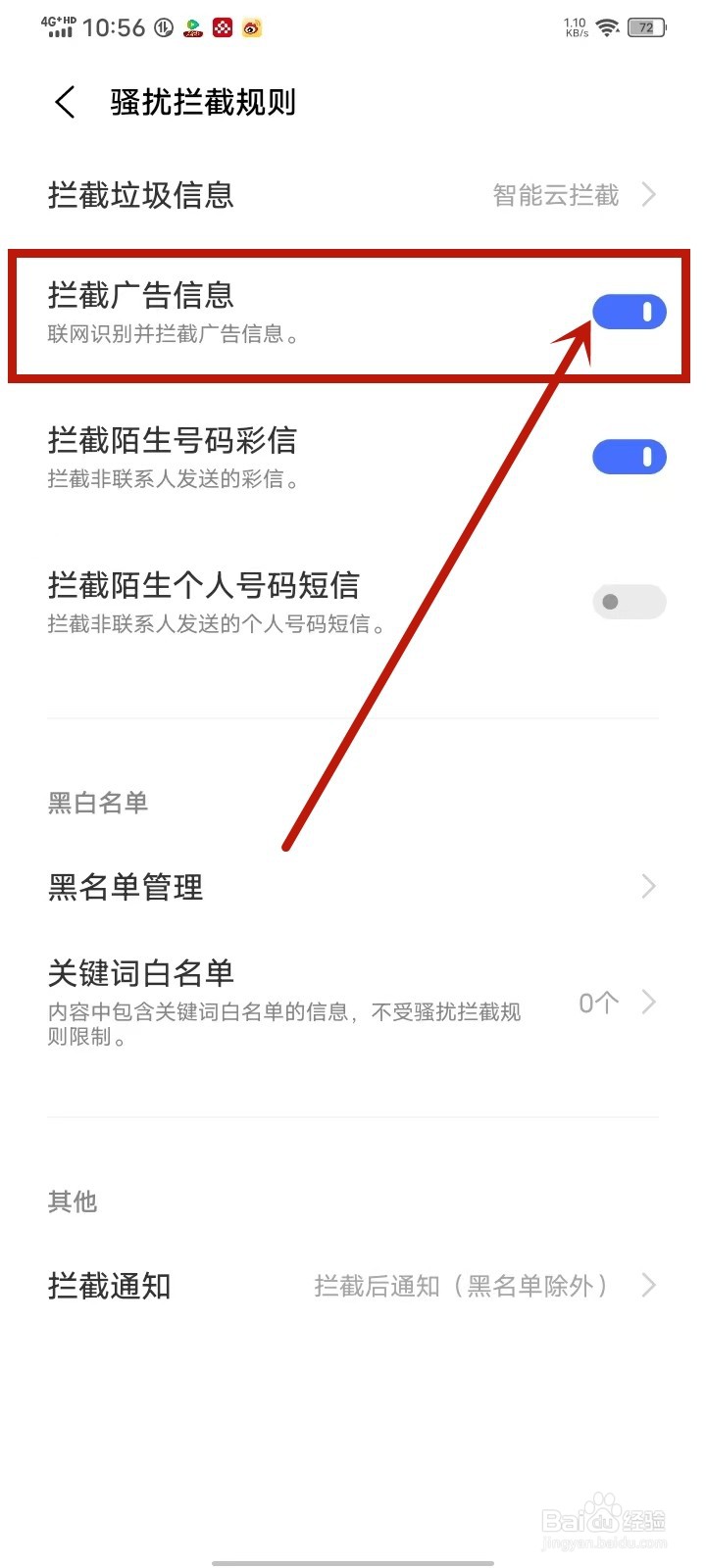This screenshot has width=706, height=1568.
Task: Open the Weibo notification icon in status bar
Action: coord(253,27)
